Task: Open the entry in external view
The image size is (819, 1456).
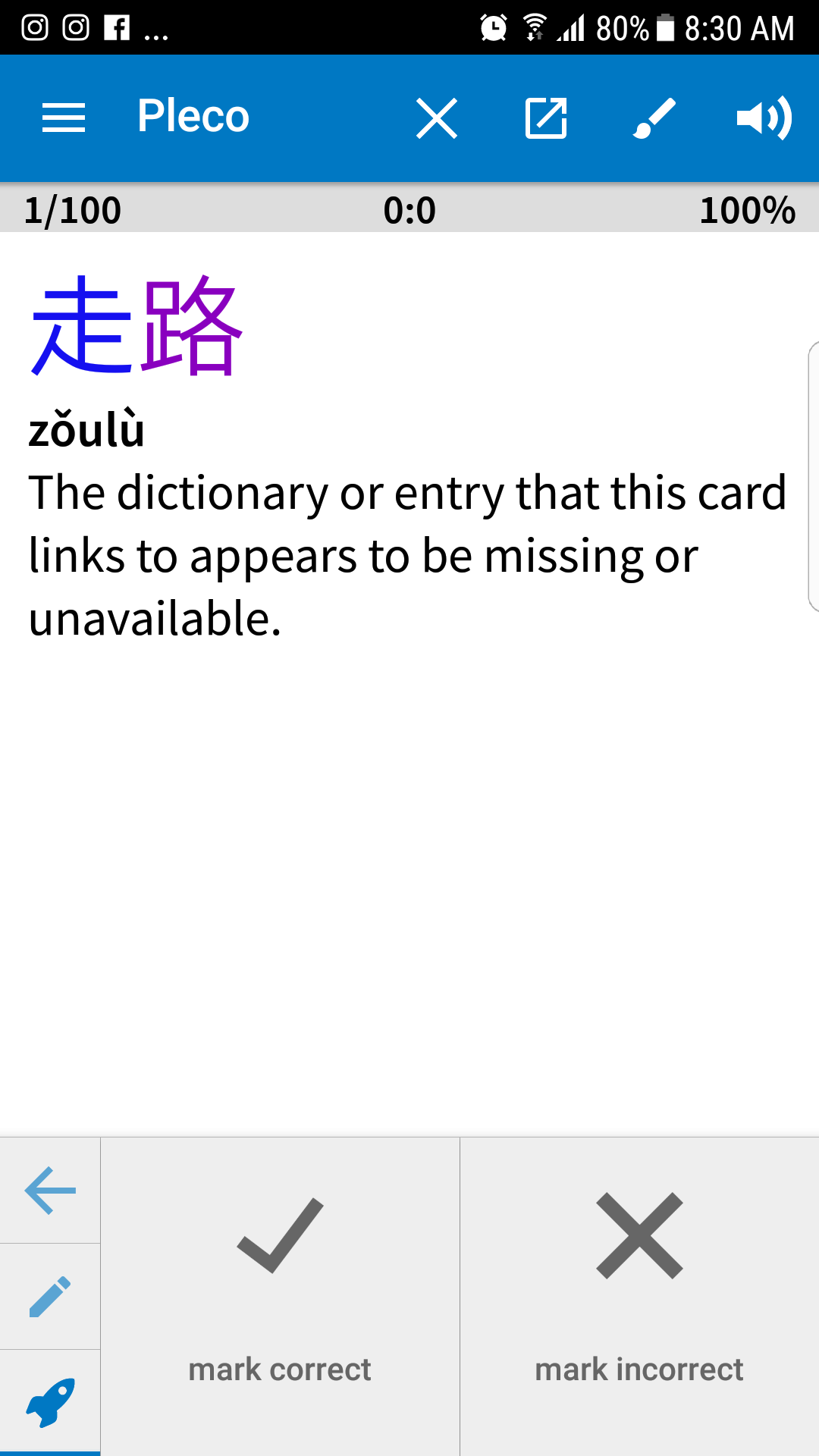Action: (x=546, y=118)
